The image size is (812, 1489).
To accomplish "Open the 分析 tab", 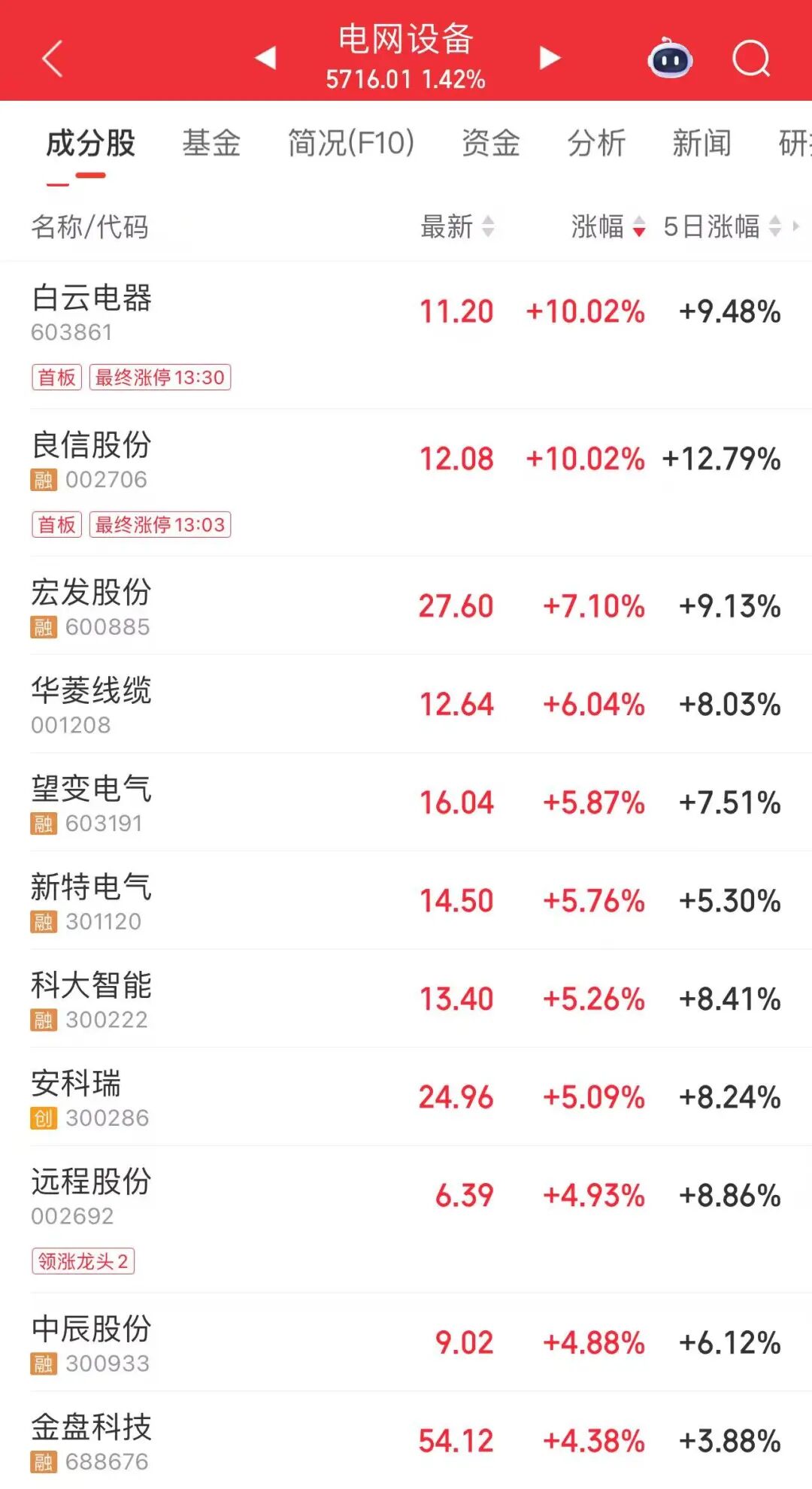I will click(596, 143).
